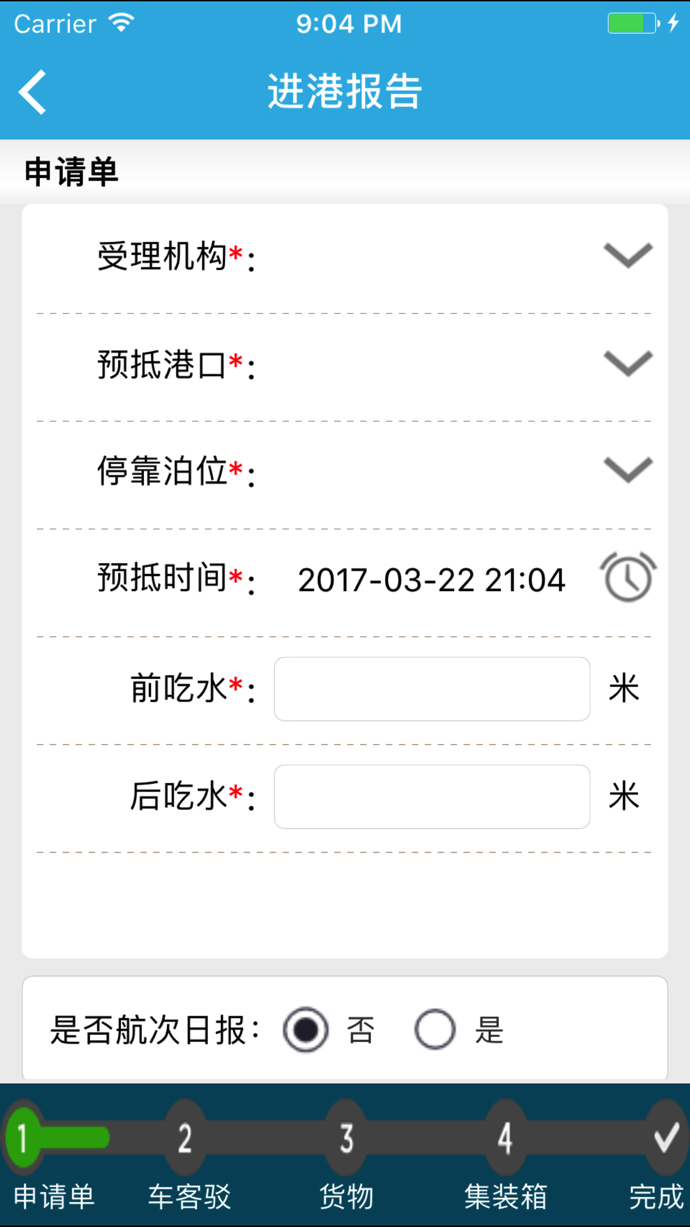Jump to the 完成 step
This screenshot has width=690, height=1227.
(664, 1138)
